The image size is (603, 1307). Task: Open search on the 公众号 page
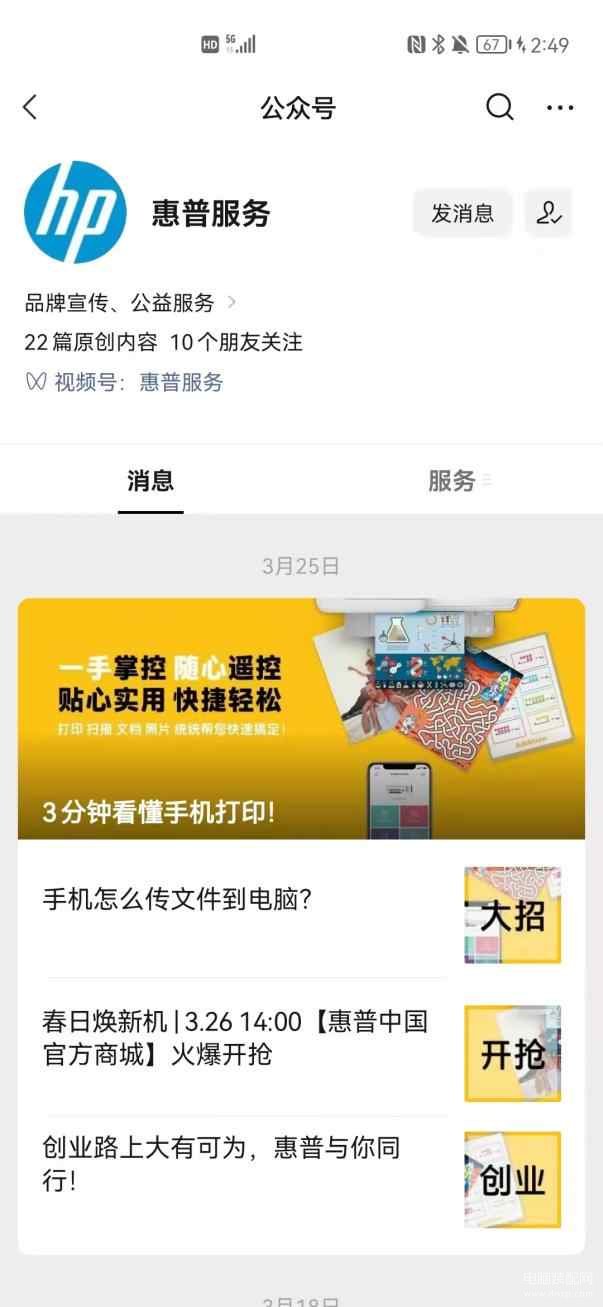[x=499, y=107]
